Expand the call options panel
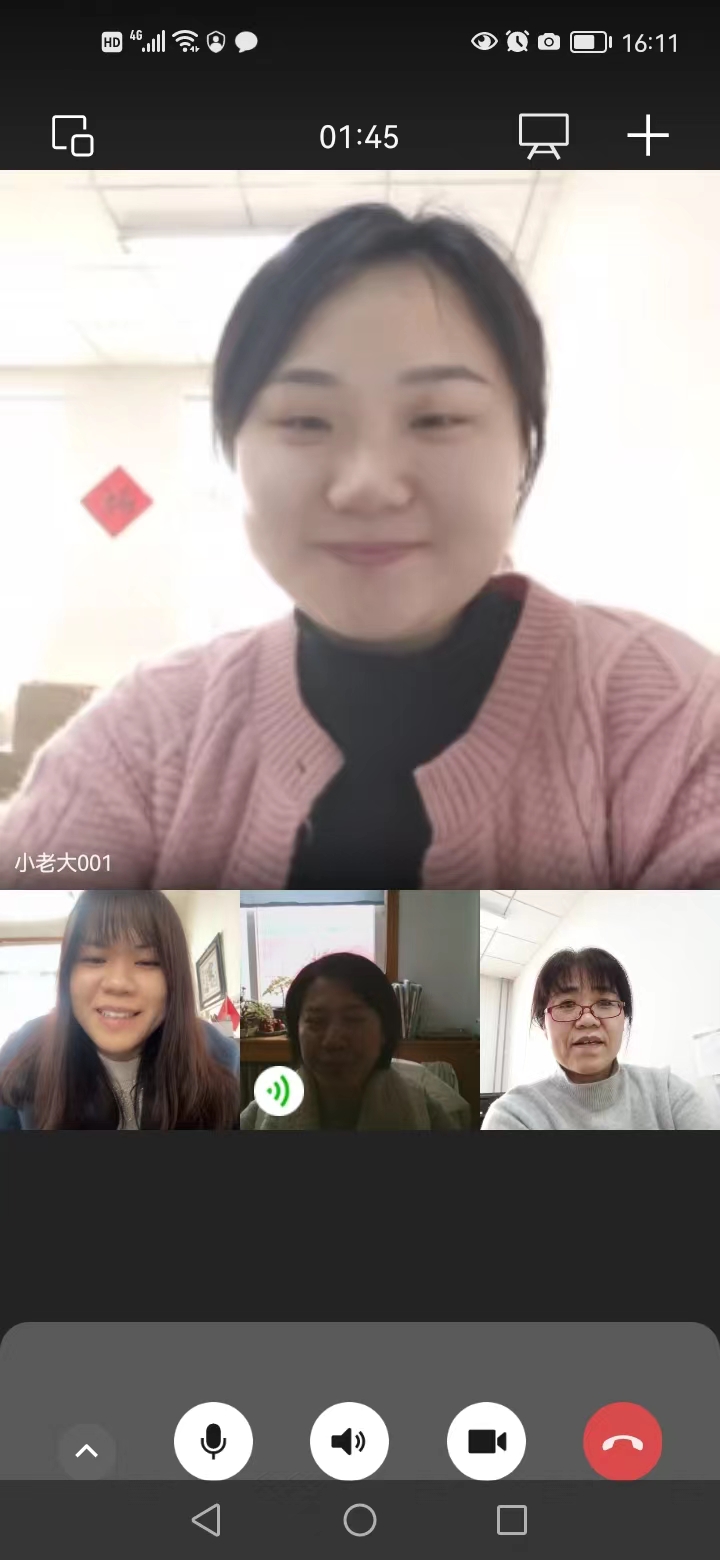 pos(87,1450)
